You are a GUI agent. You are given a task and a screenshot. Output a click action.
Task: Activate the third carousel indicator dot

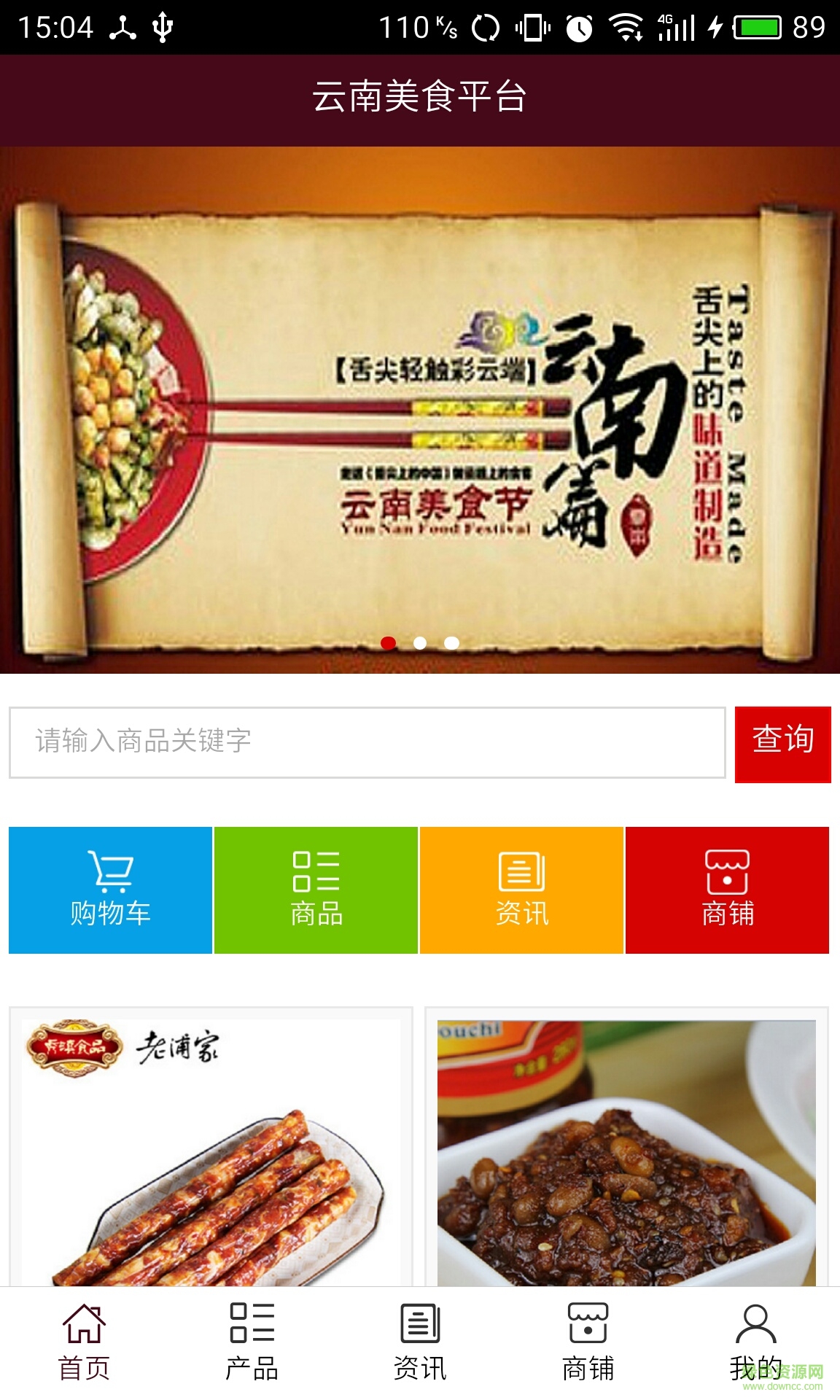click(x=451, y=643)
